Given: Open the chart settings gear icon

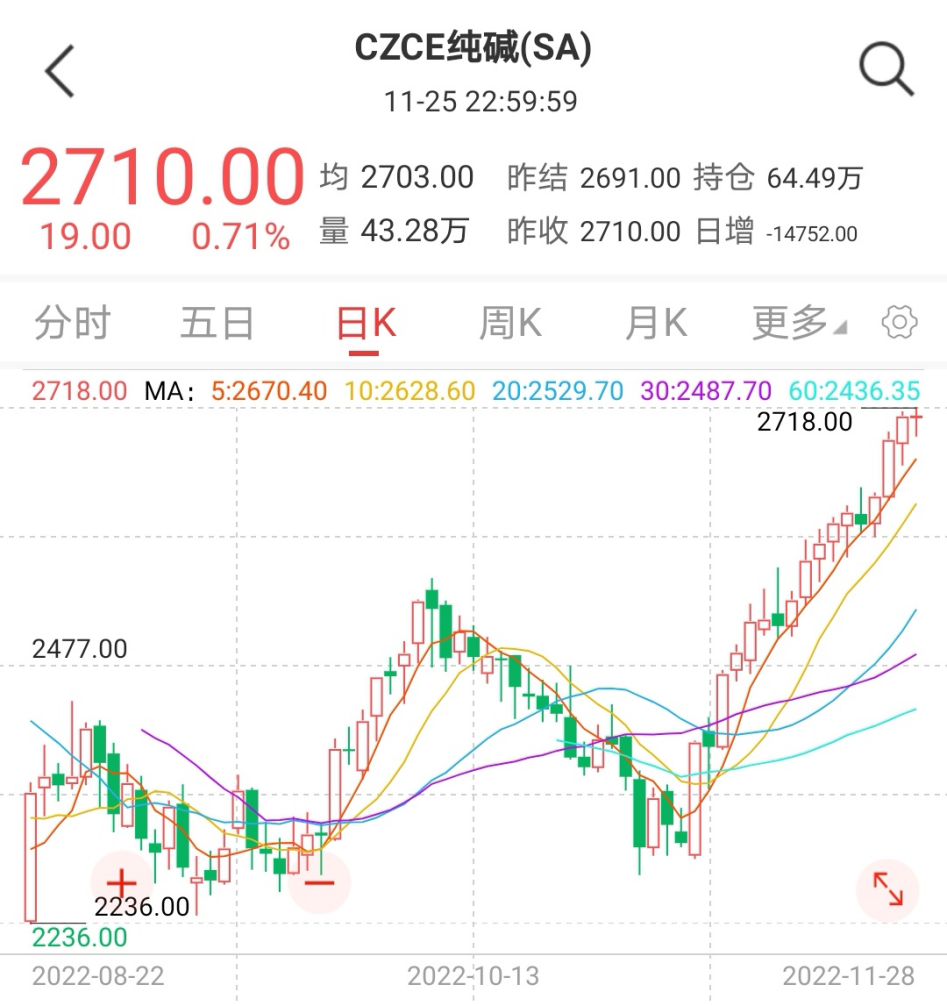Looking at the screenshot, I should (899, 320).
